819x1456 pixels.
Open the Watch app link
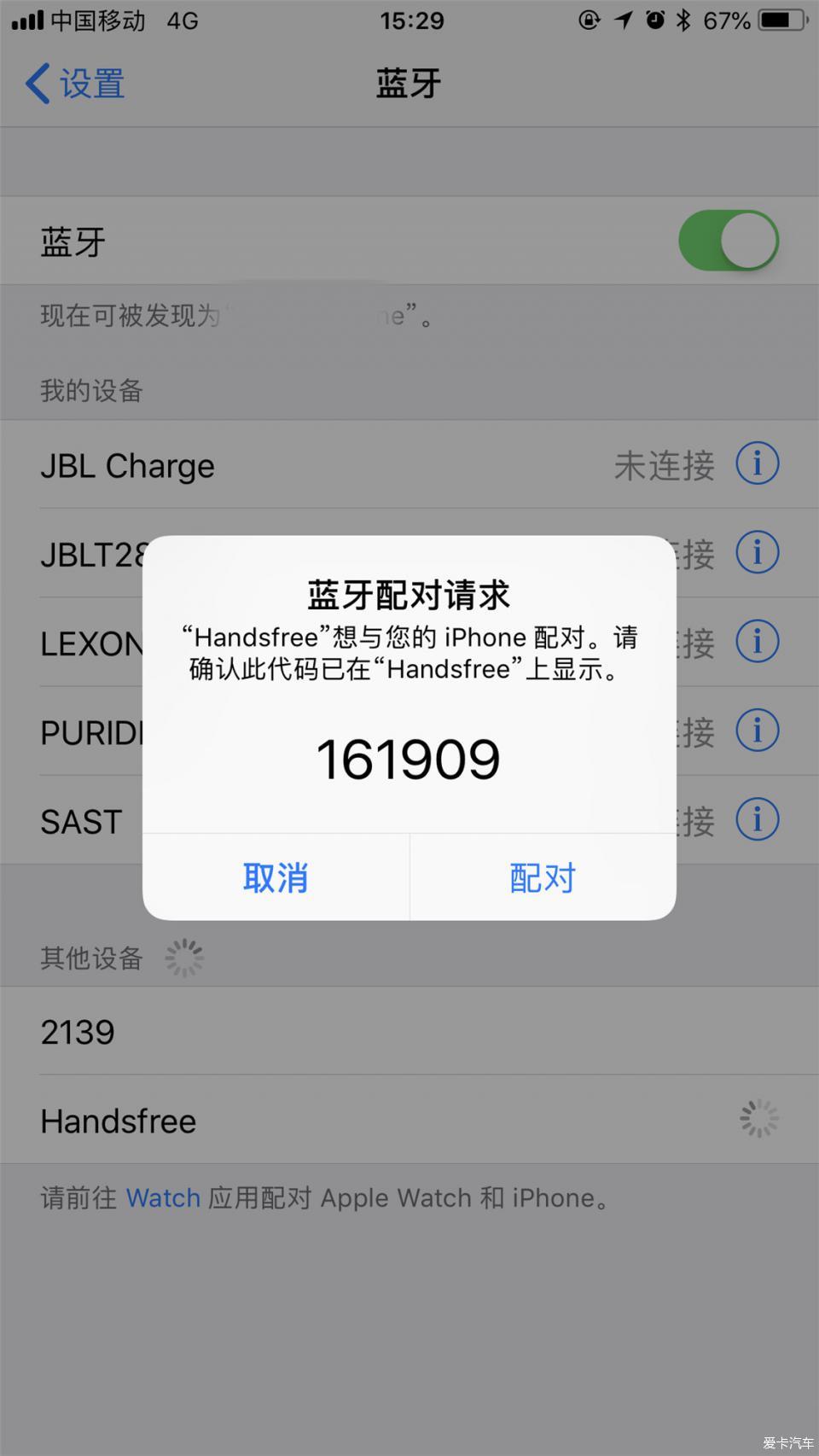point(163,1198)
